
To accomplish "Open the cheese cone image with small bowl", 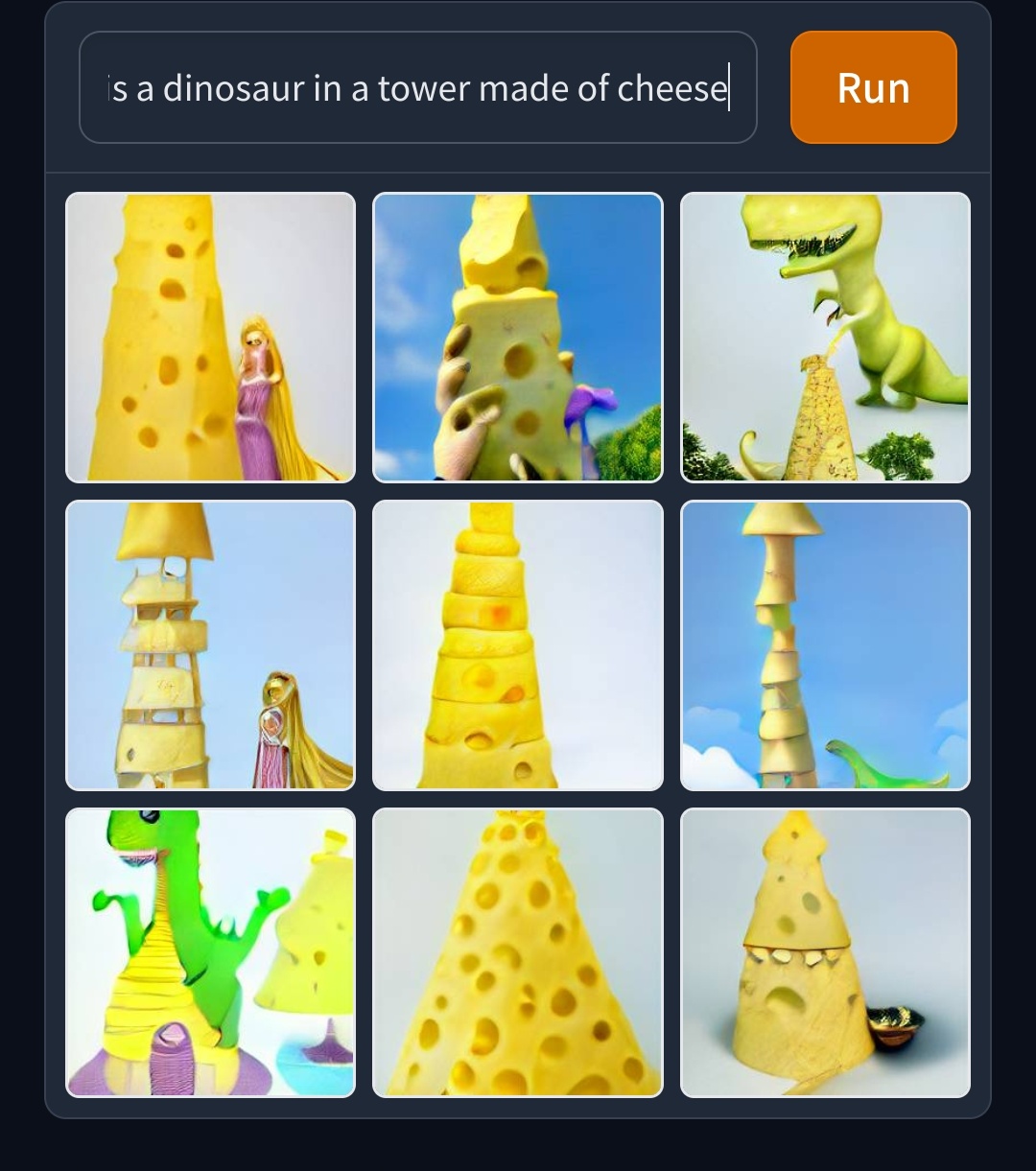I will coord(825,952).
